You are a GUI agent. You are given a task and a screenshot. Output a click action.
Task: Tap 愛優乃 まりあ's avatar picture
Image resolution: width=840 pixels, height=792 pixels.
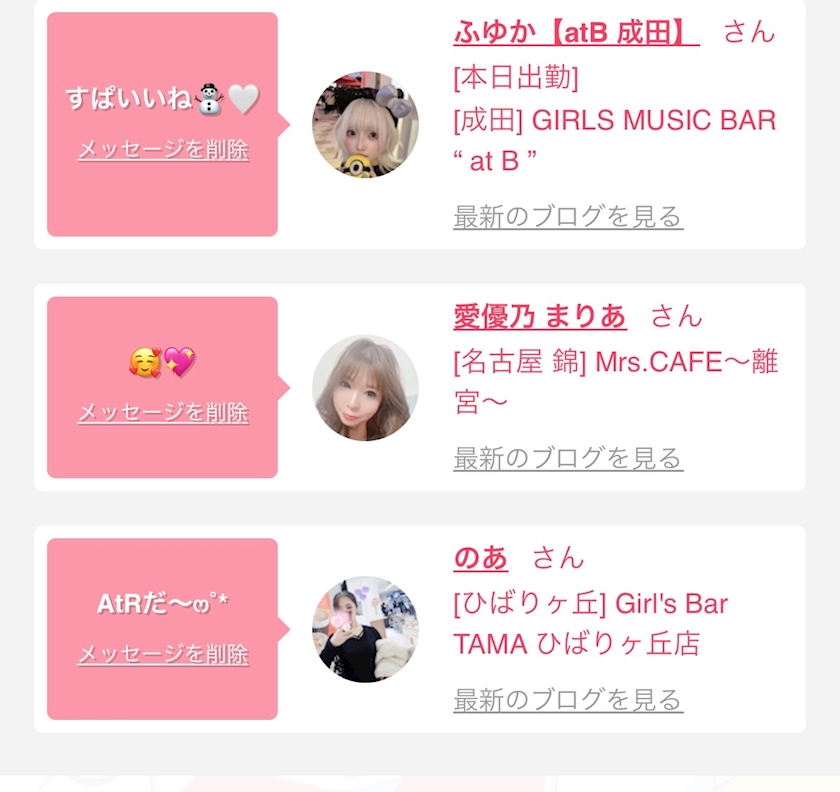tap(365, 387)
